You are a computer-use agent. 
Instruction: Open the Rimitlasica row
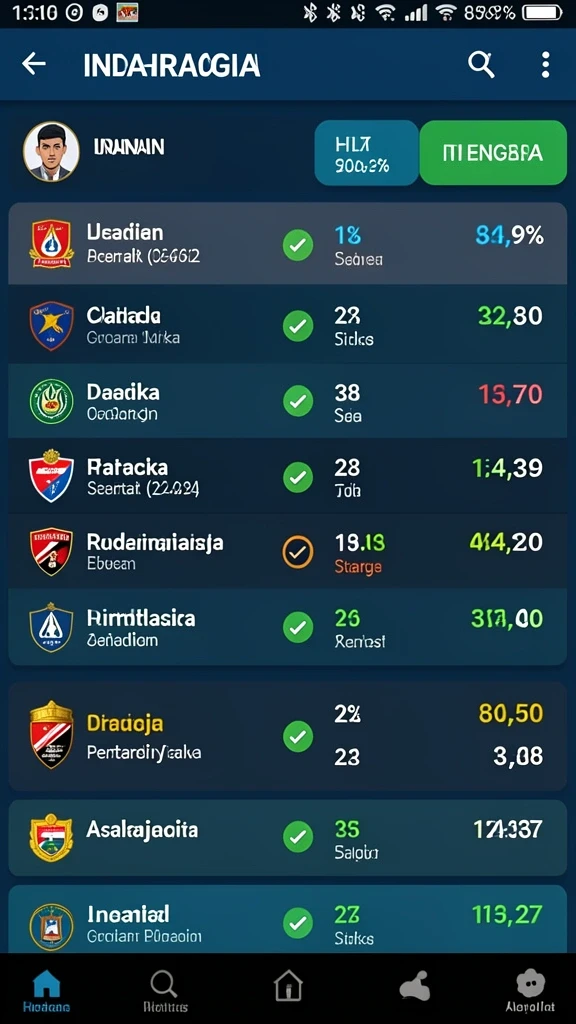[x=287, y=627]
